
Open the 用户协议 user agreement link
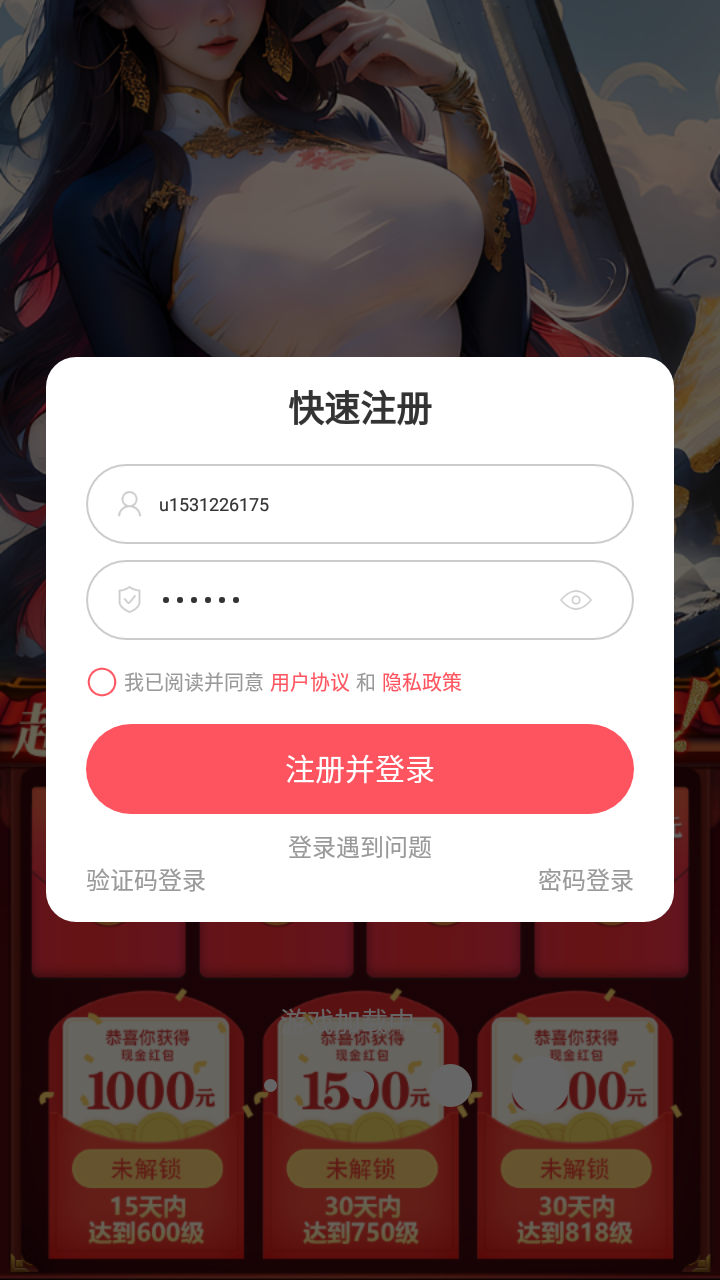(x=311, y=682)
